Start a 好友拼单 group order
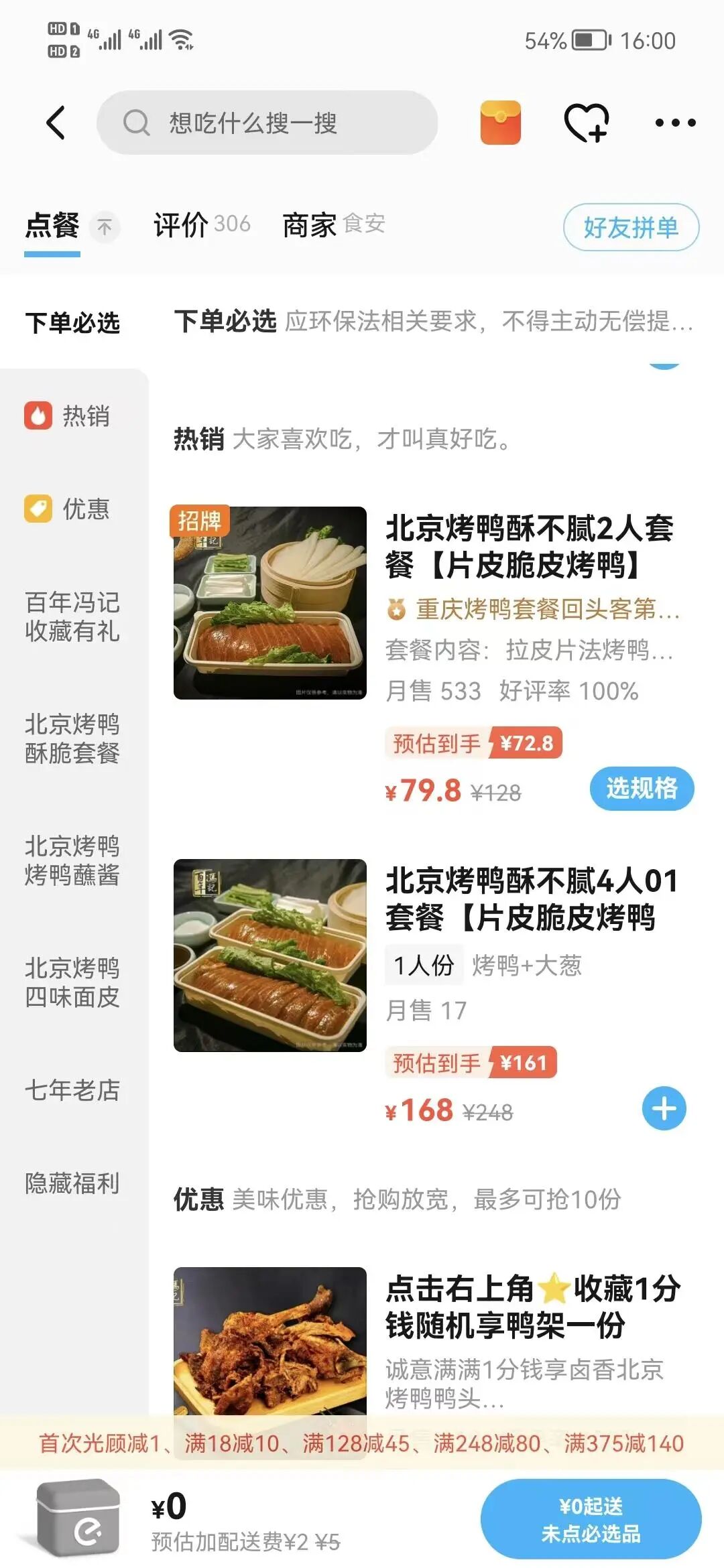 coord(631,227)
